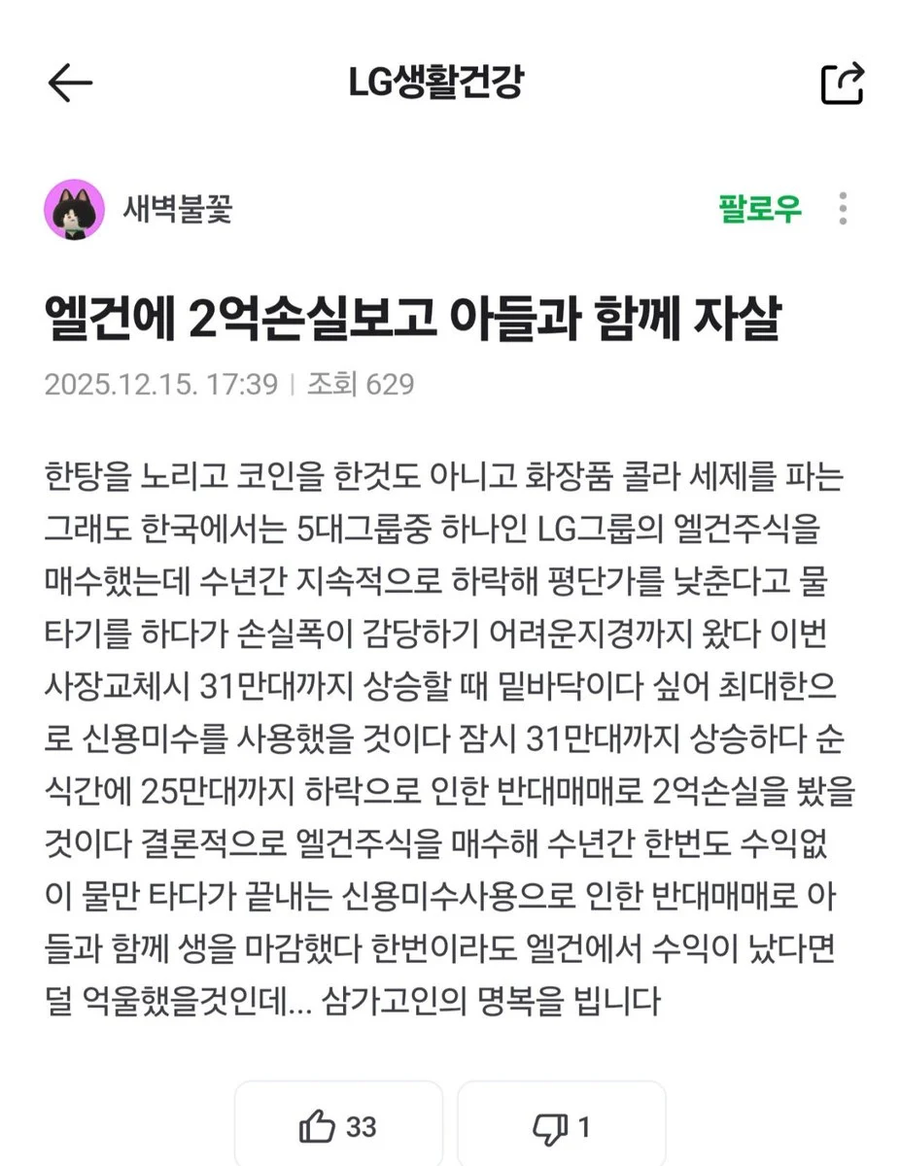
Task: Go back using the arrow icon
Action: click(70, 84)
